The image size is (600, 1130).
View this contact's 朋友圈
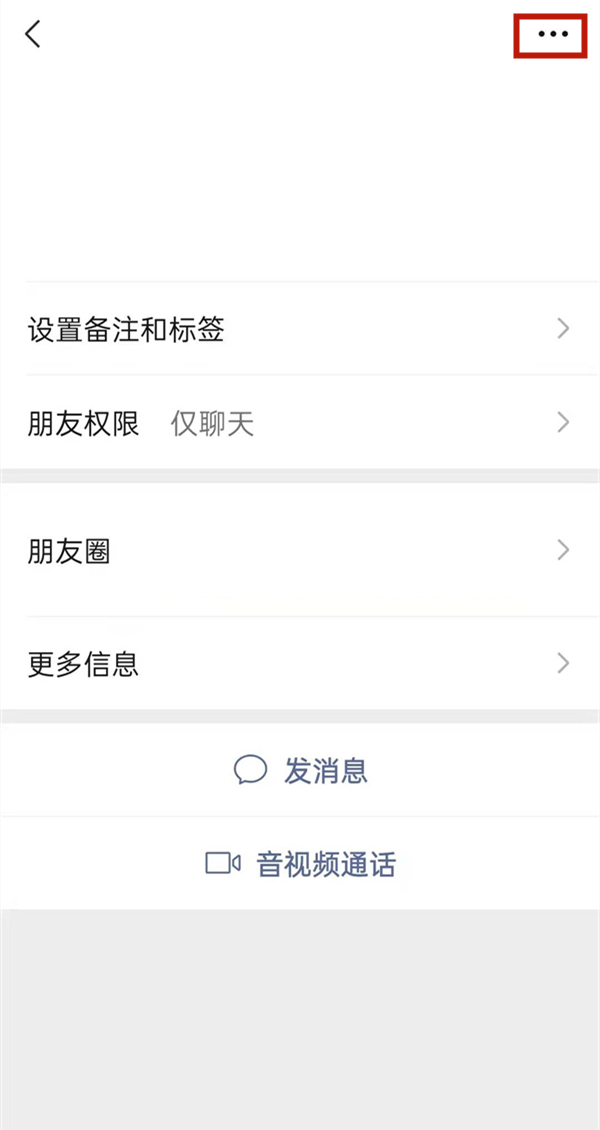point(300,550)
